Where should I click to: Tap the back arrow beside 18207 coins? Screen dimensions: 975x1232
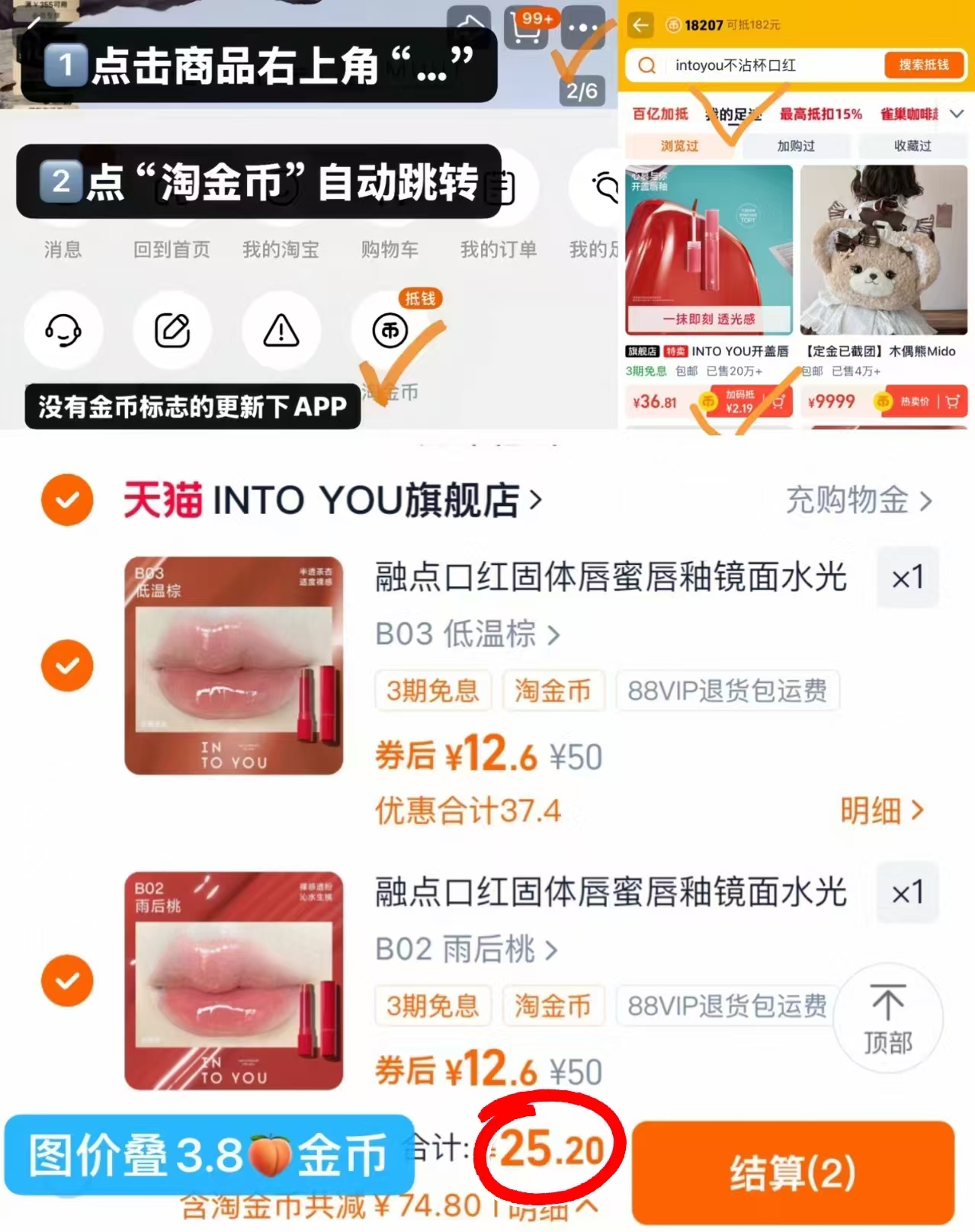[x=639, y=25]
